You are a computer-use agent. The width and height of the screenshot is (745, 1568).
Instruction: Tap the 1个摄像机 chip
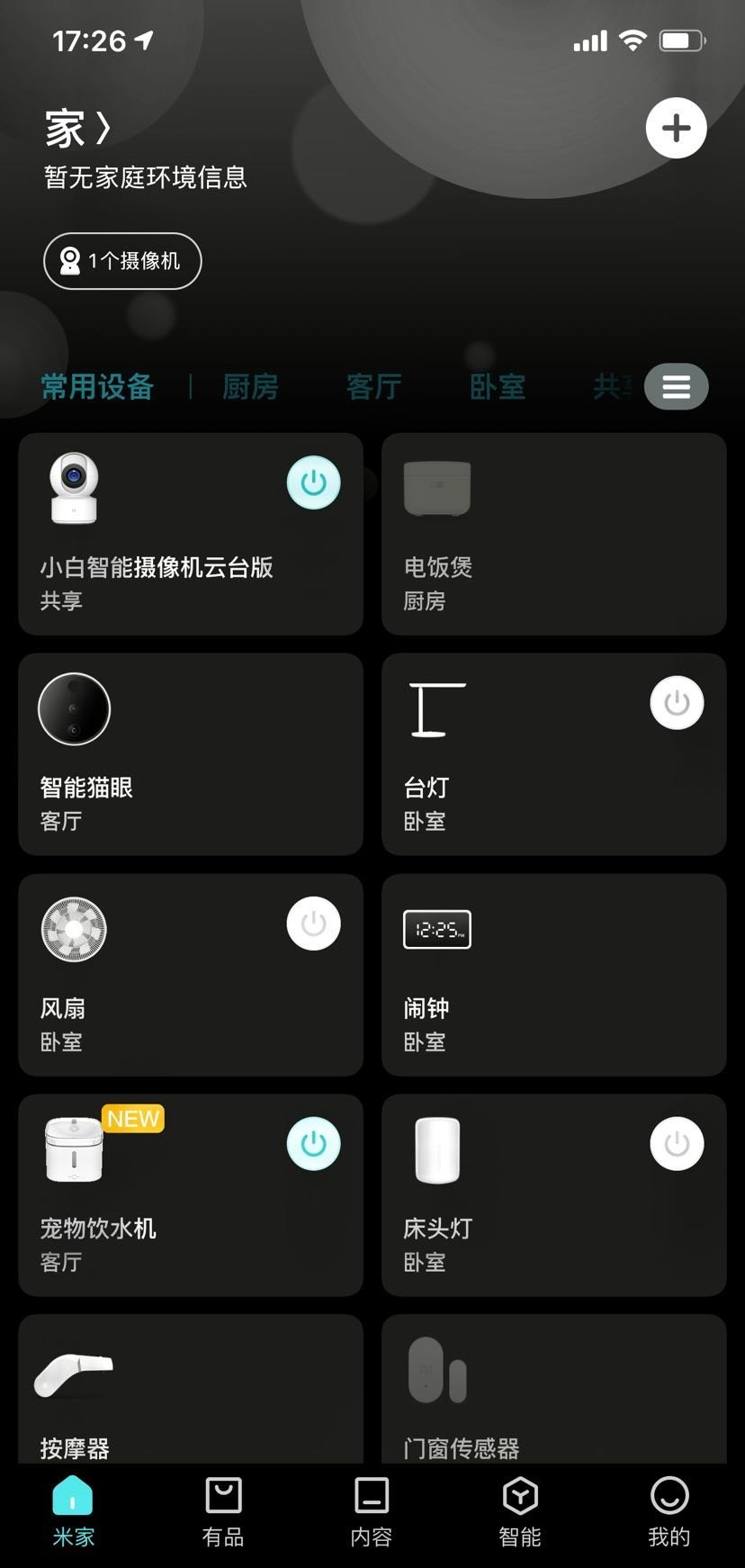pos(122,261)
